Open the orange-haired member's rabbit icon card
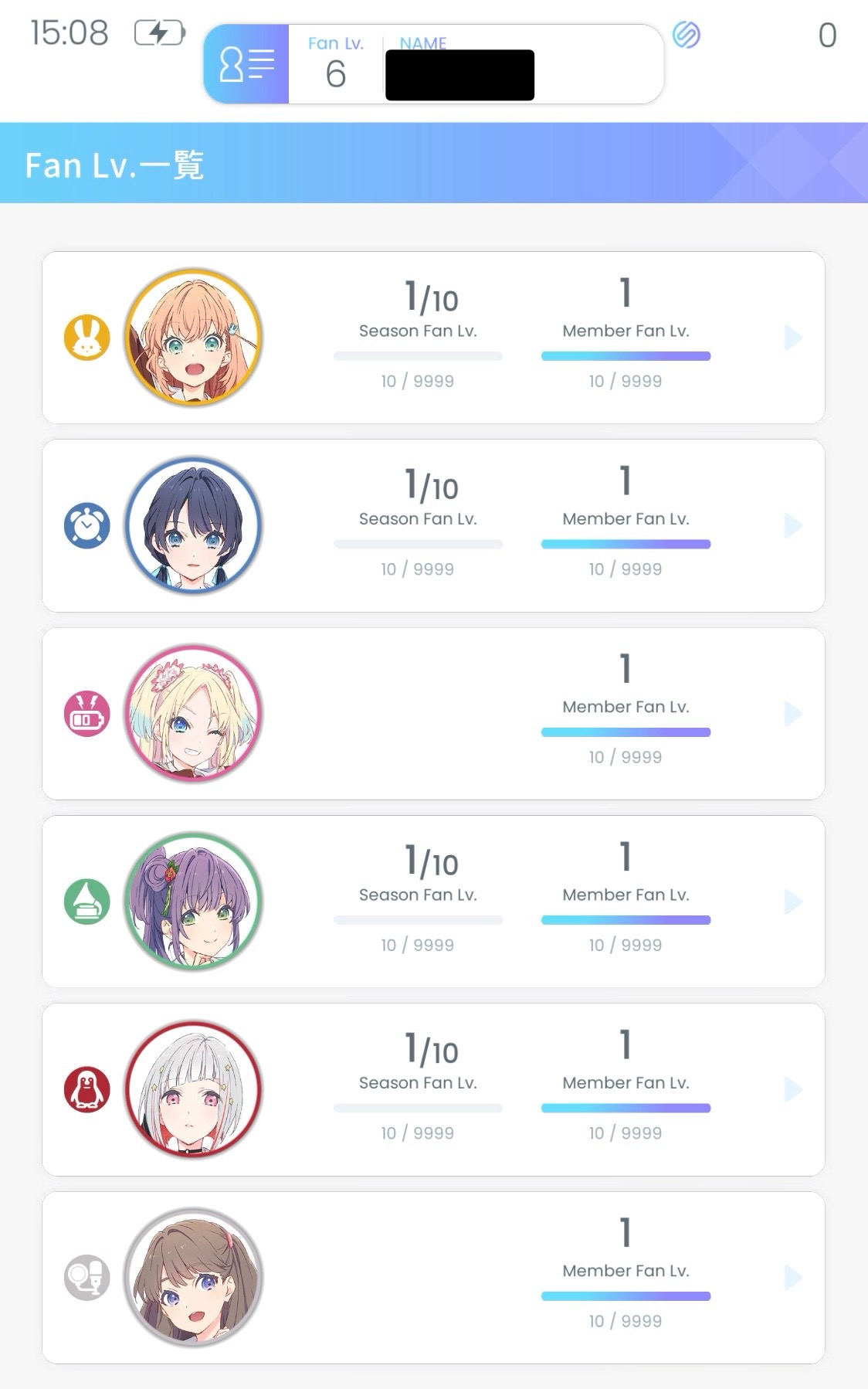 click(432, 338)
